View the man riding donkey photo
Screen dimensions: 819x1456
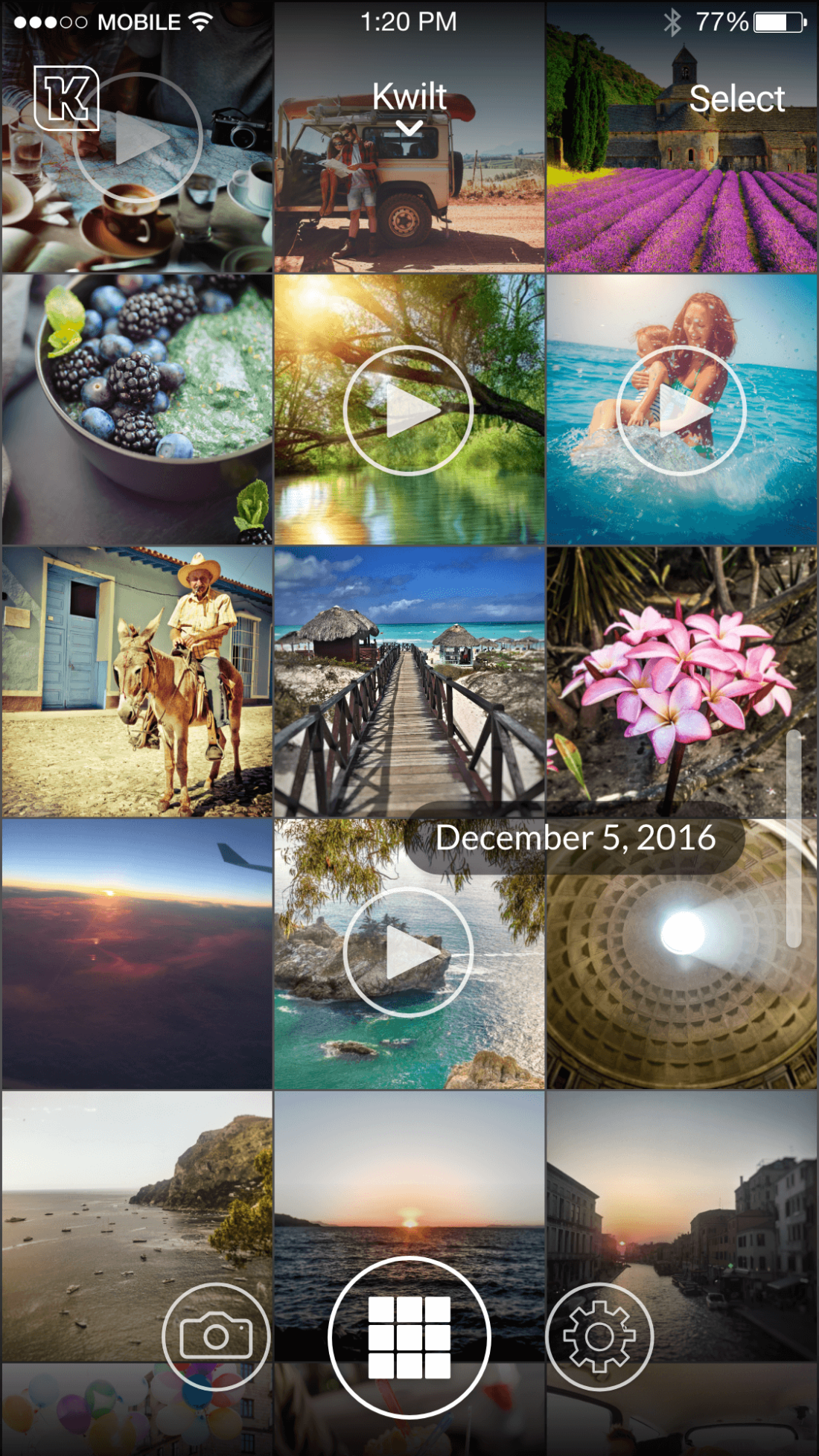pyautogui.click(x=137, y=682)
